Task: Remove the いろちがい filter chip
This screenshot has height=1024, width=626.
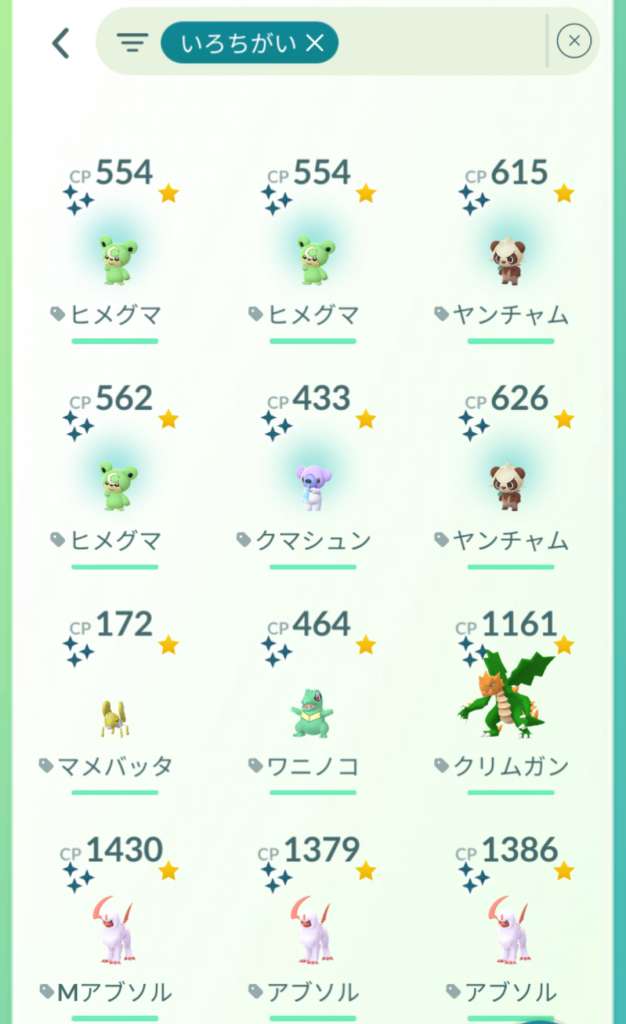Action: tap(315, 42)
